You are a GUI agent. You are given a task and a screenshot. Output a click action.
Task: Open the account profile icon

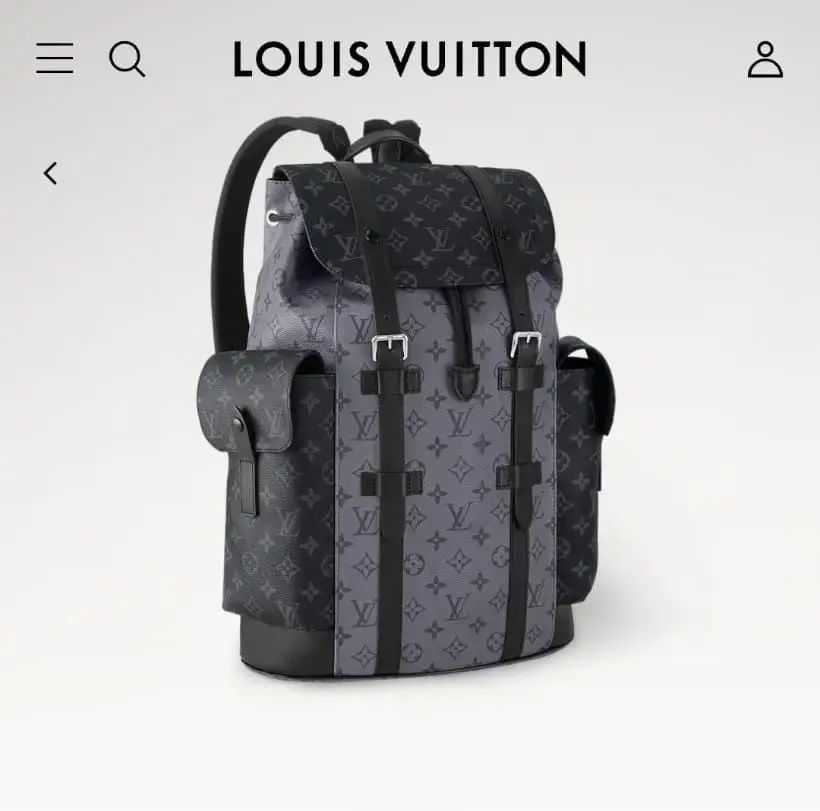(765, 60)
